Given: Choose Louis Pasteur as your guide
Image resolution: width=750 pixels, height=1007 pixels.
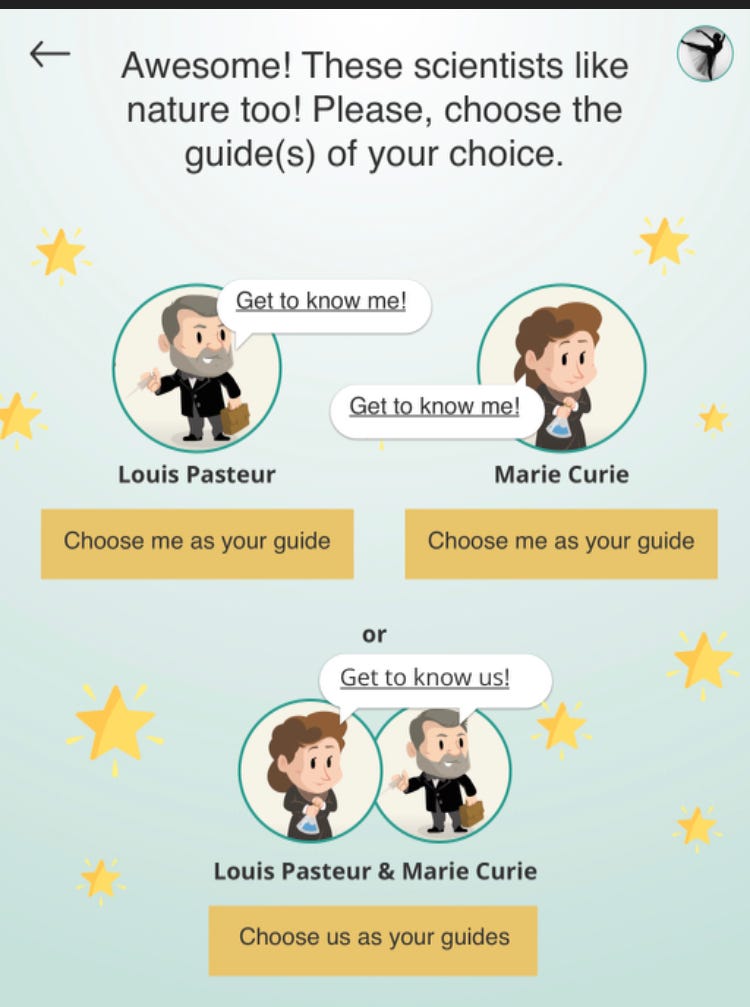Looking at the screenshot, I should click(197, 543).
